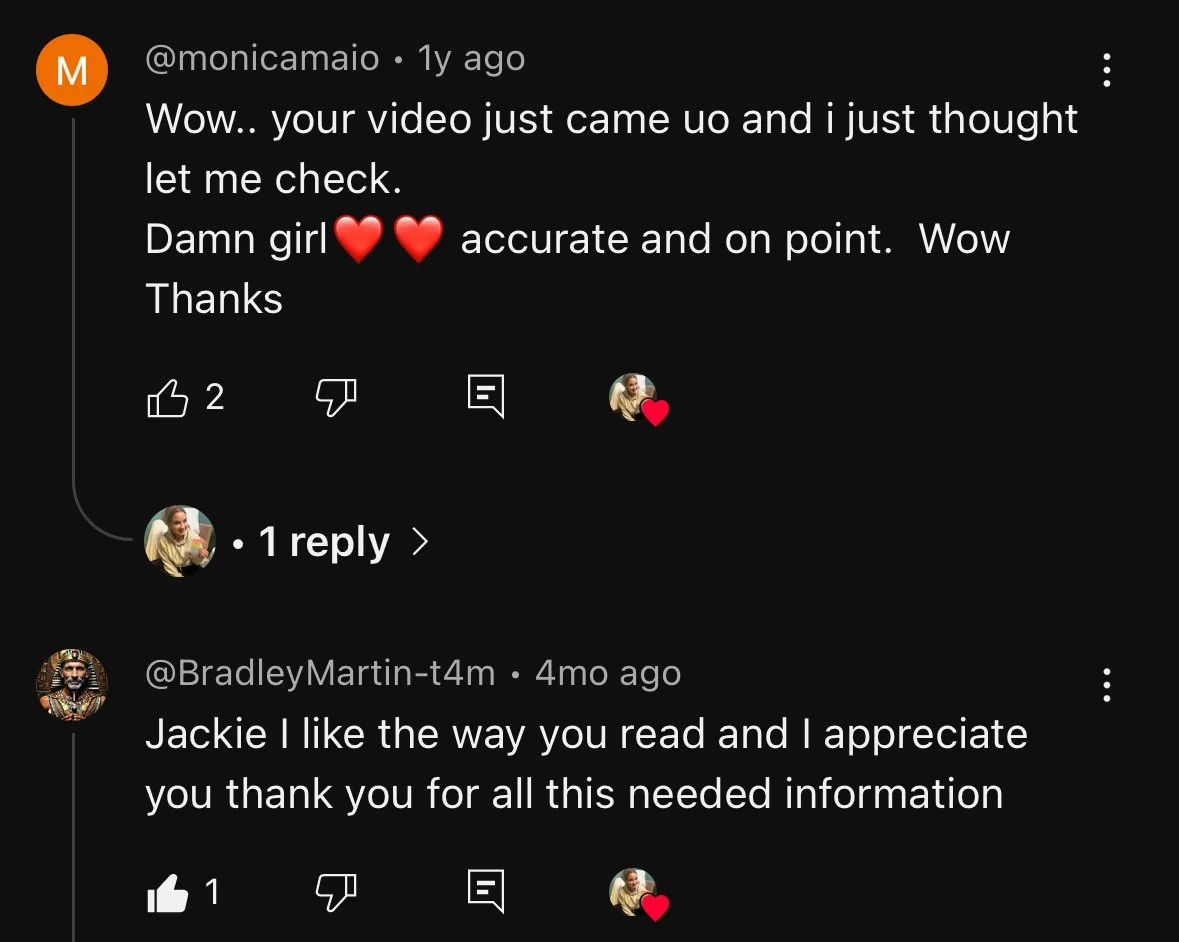Open the @BradleyMartin-t4m username link

[320, 674]
